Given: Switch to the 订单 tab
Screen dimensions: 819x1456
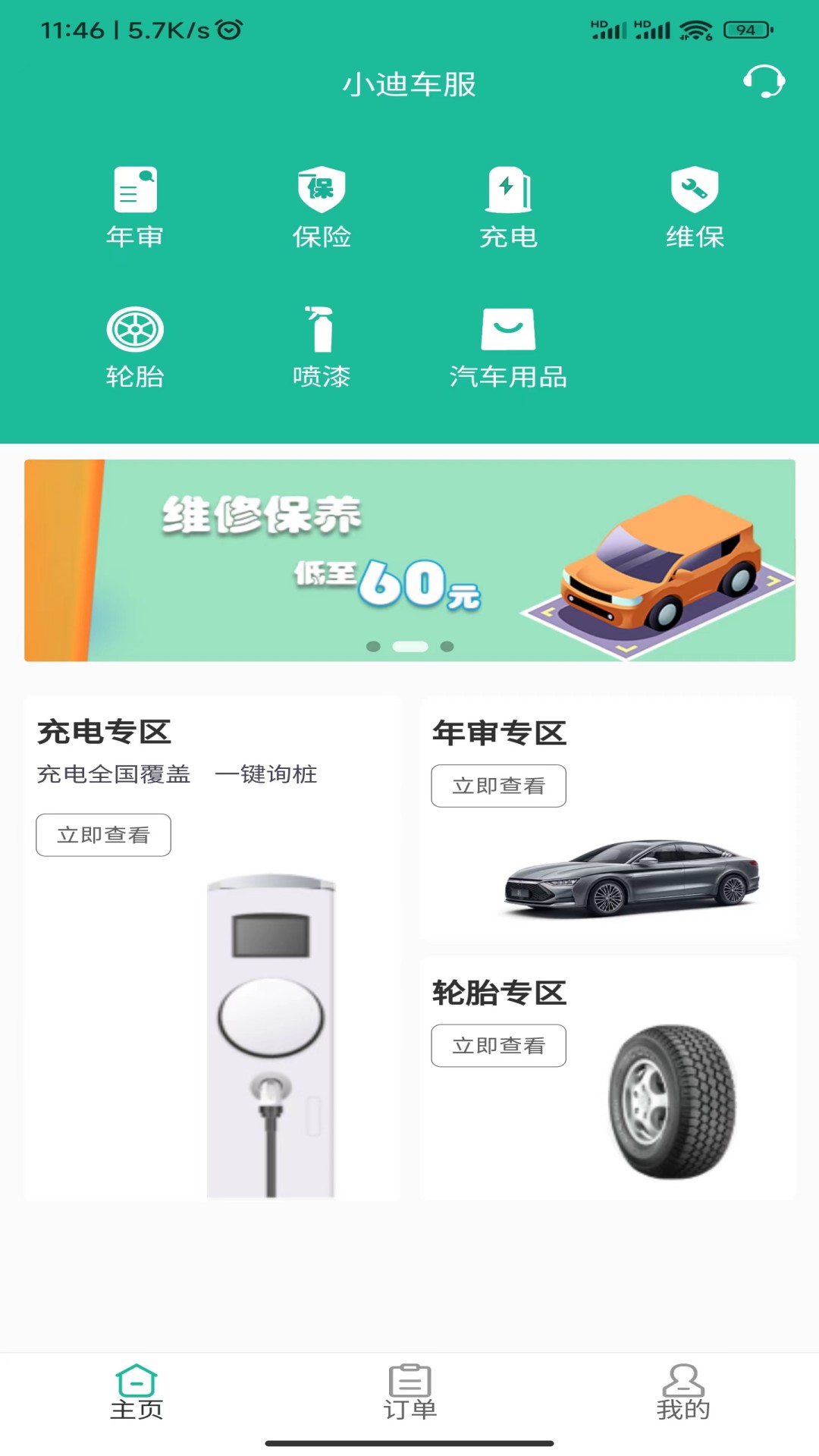Looking at the screenshot, I should [x=409, y=1392].
